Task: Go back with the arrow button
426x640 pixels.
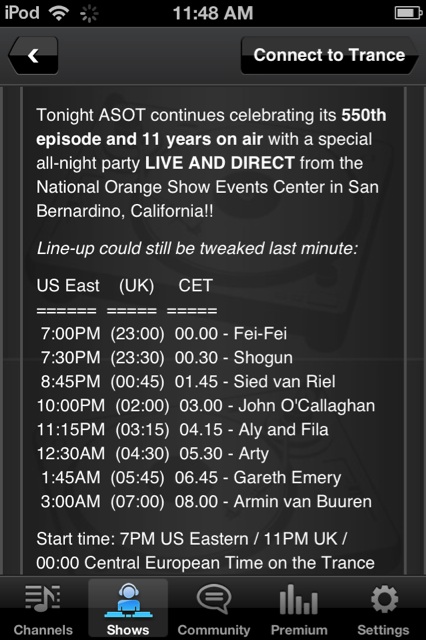Action: [33, 56]
